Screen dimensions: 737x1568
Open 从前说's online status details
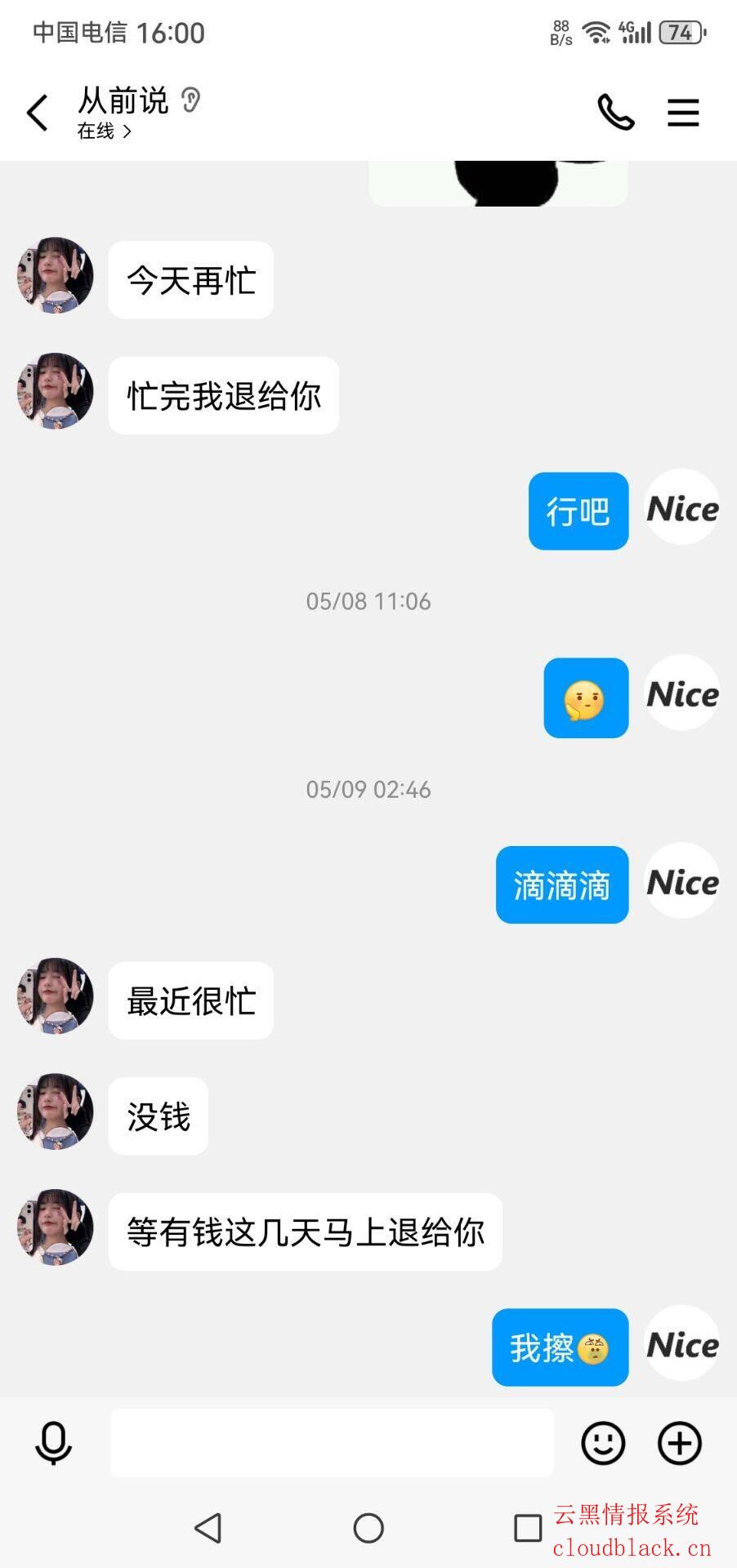tap(104, 131)
